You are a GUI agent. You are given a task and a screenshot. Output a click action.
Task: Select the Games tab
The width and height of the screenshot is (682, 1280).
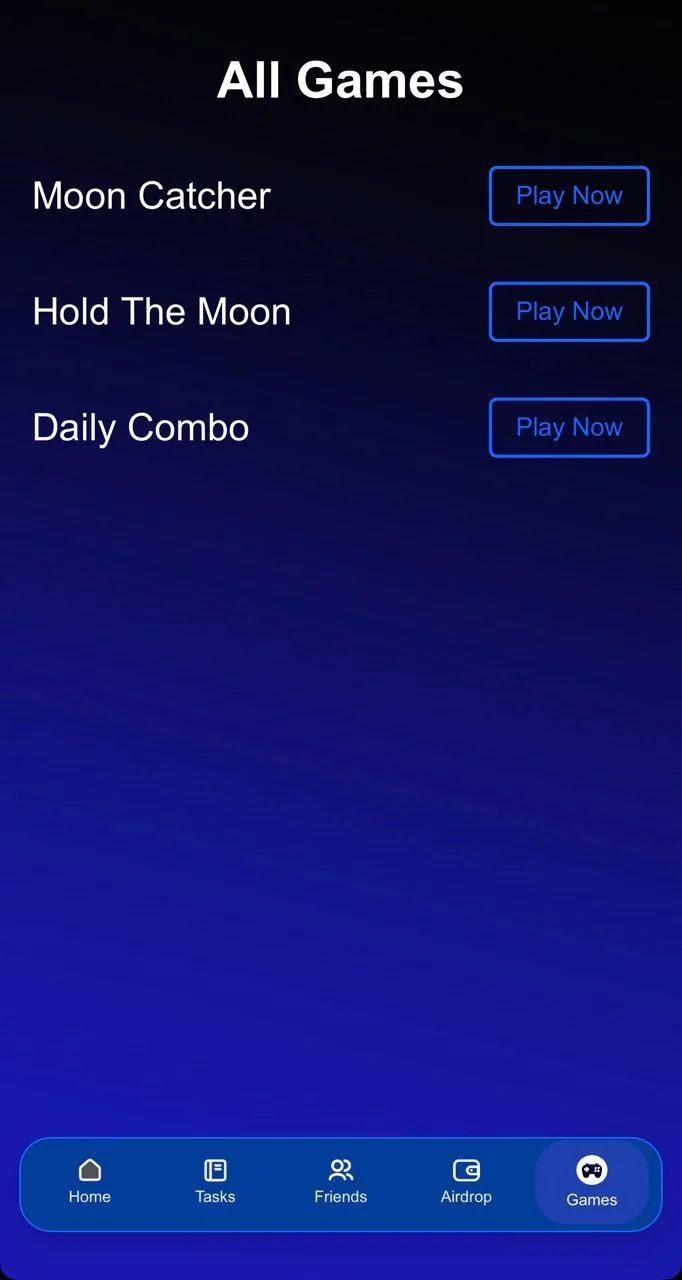coord(592,1183)
